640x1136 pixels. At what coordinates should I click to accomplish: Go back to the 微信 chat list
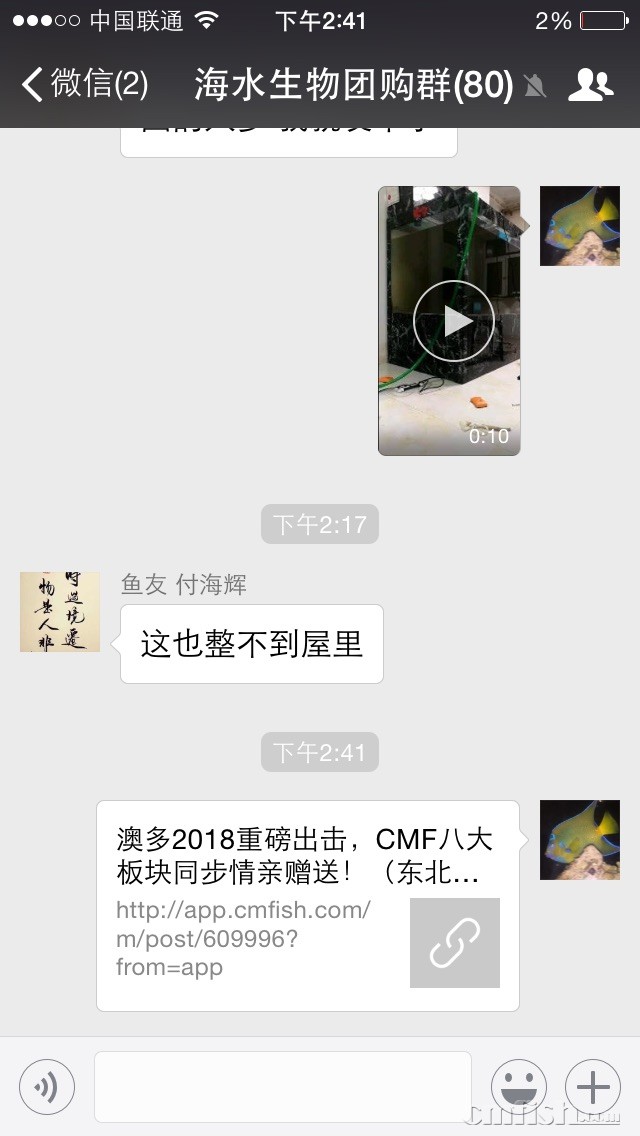pyautogui.click(x=84, y=85)
